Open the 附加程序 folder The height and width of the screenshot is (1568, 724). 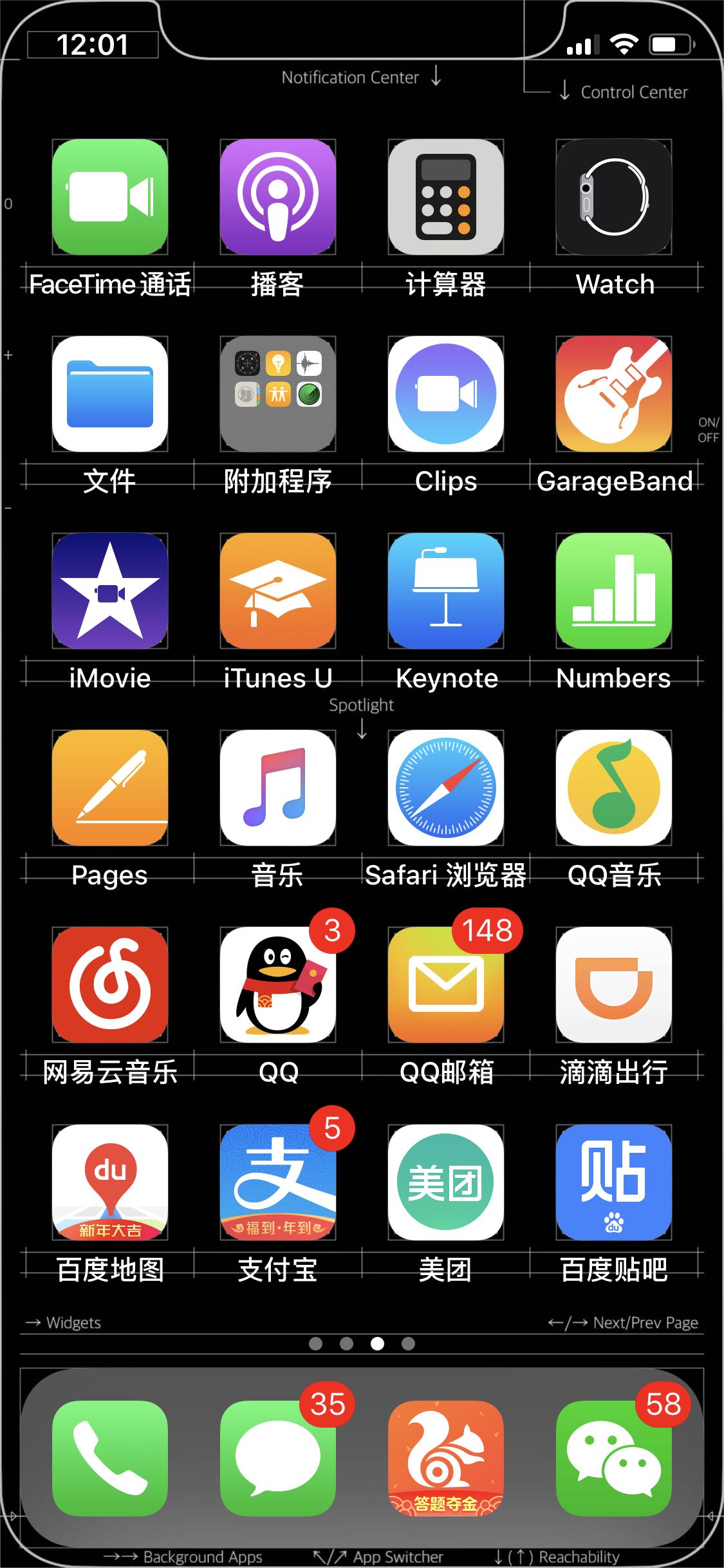click(278, 394)
